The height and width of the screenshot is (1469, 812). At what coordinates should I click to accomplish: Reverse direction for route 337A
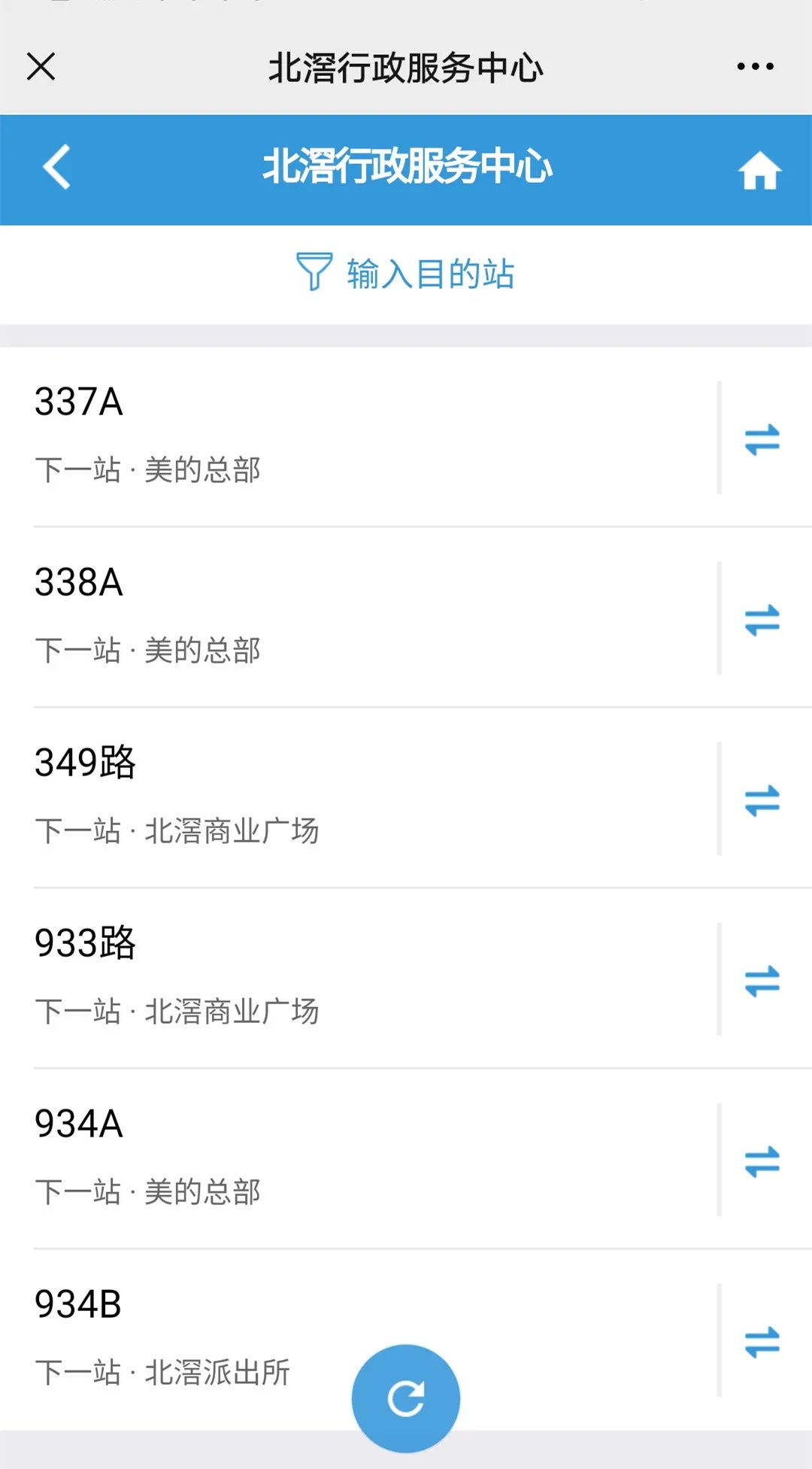pyautogui.click(x=762, y=439)
